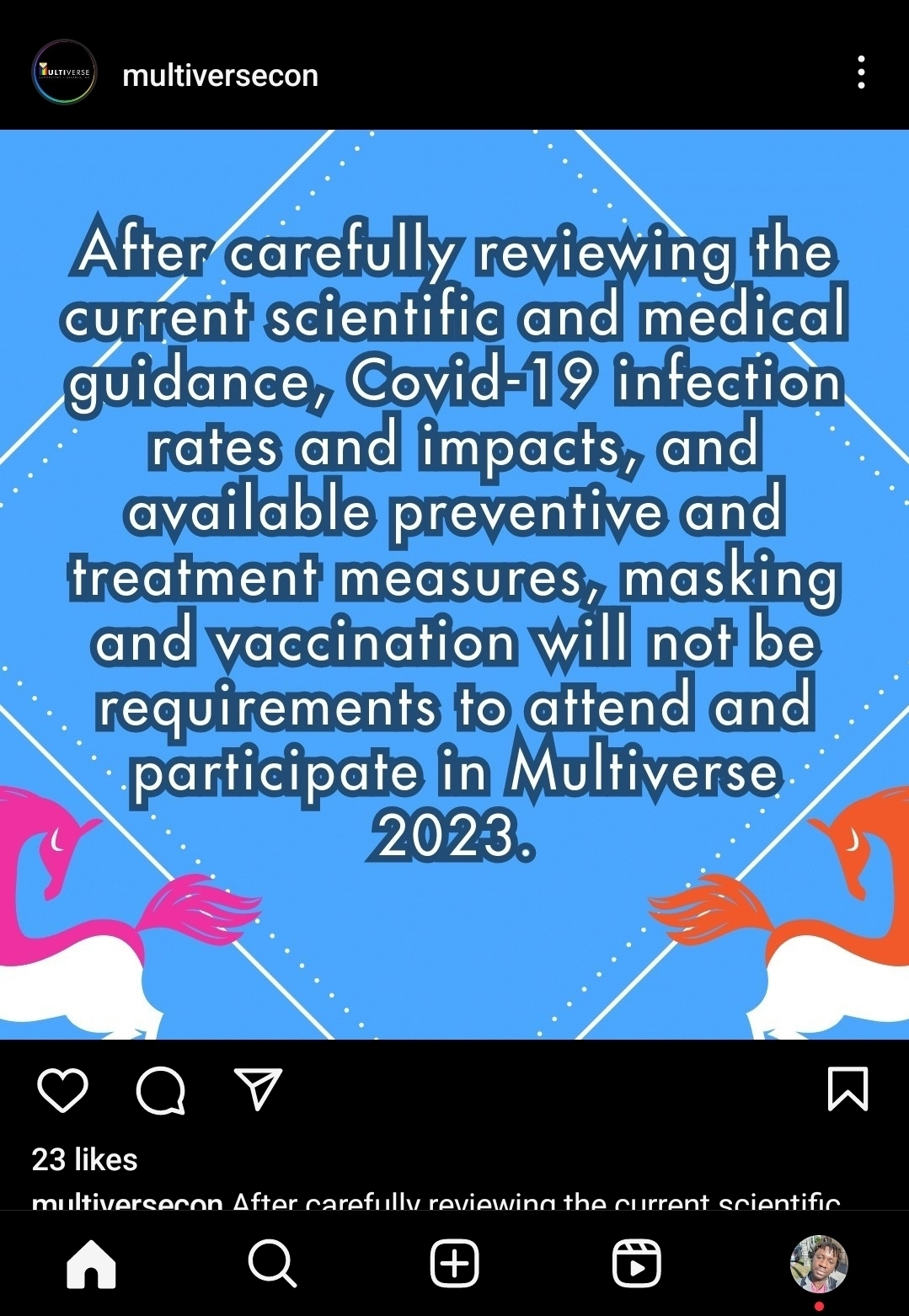This screenshot has height=1316, width=909.
Task: Share this post via send icon
Action: (x=257, y=1089)
